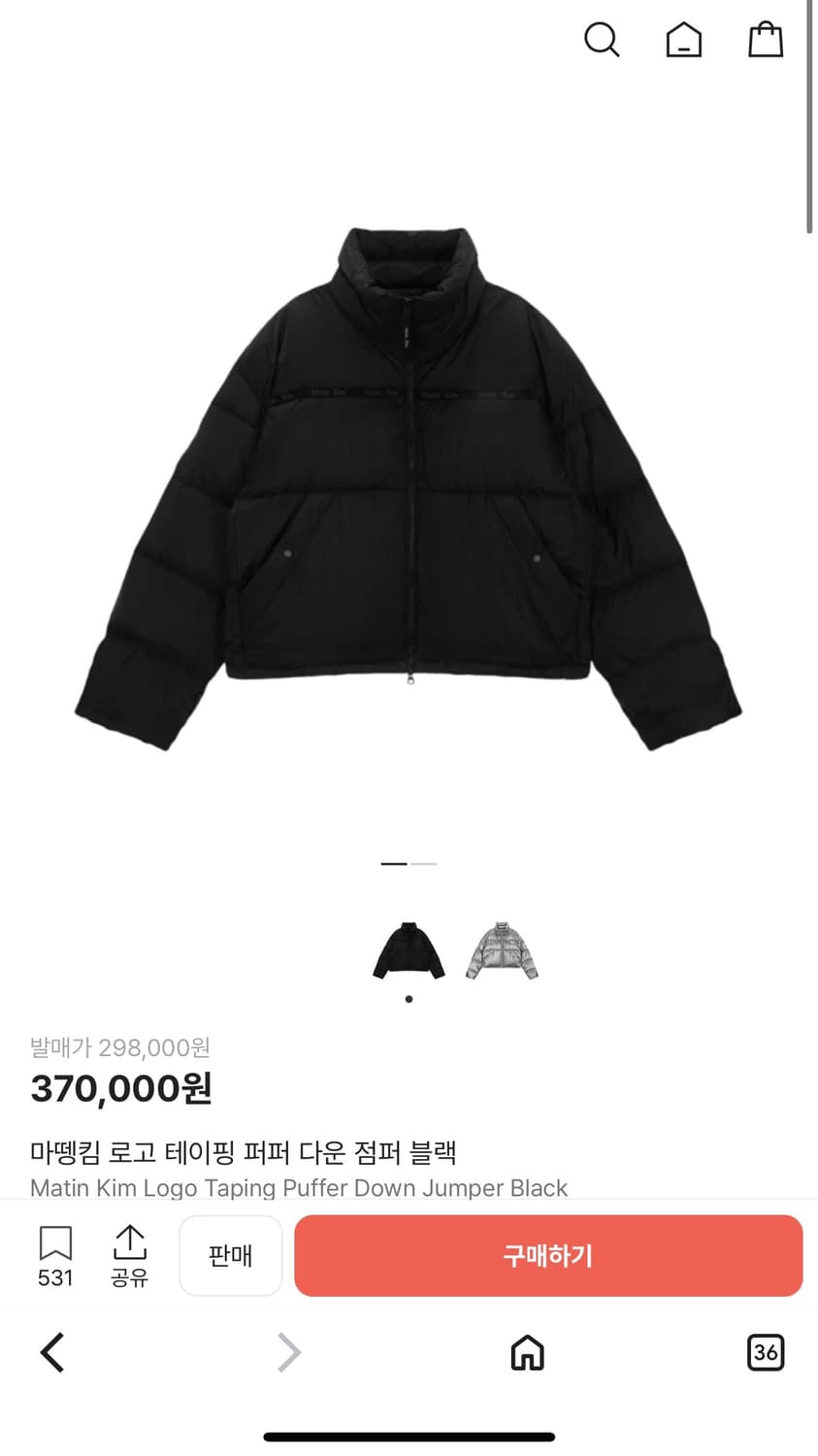
Task: Navigate back with the left chevron
Action: [52, 1352]
